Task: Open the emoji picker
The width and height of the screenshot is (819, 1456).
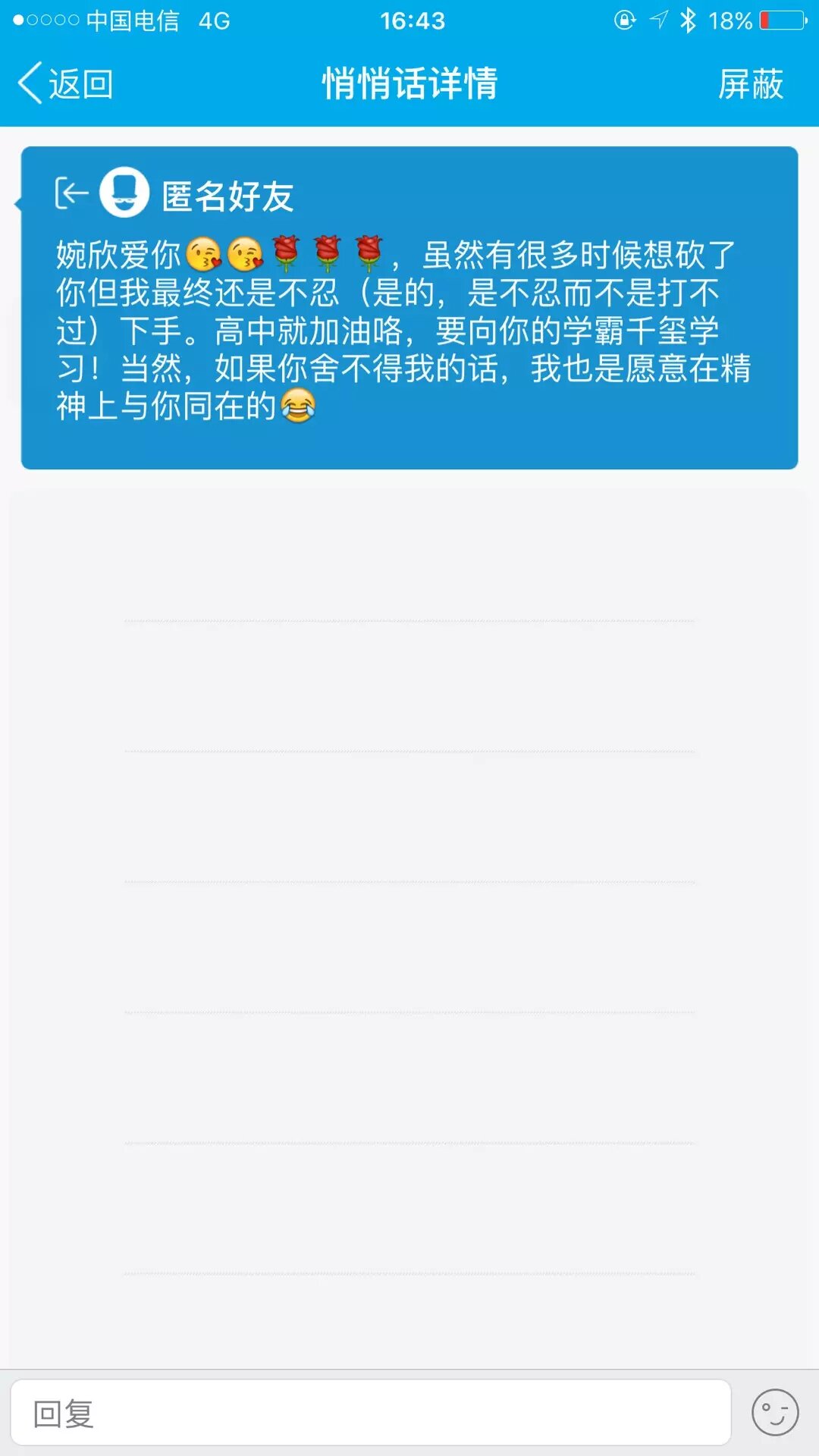Action: [x=774, y=1412]
